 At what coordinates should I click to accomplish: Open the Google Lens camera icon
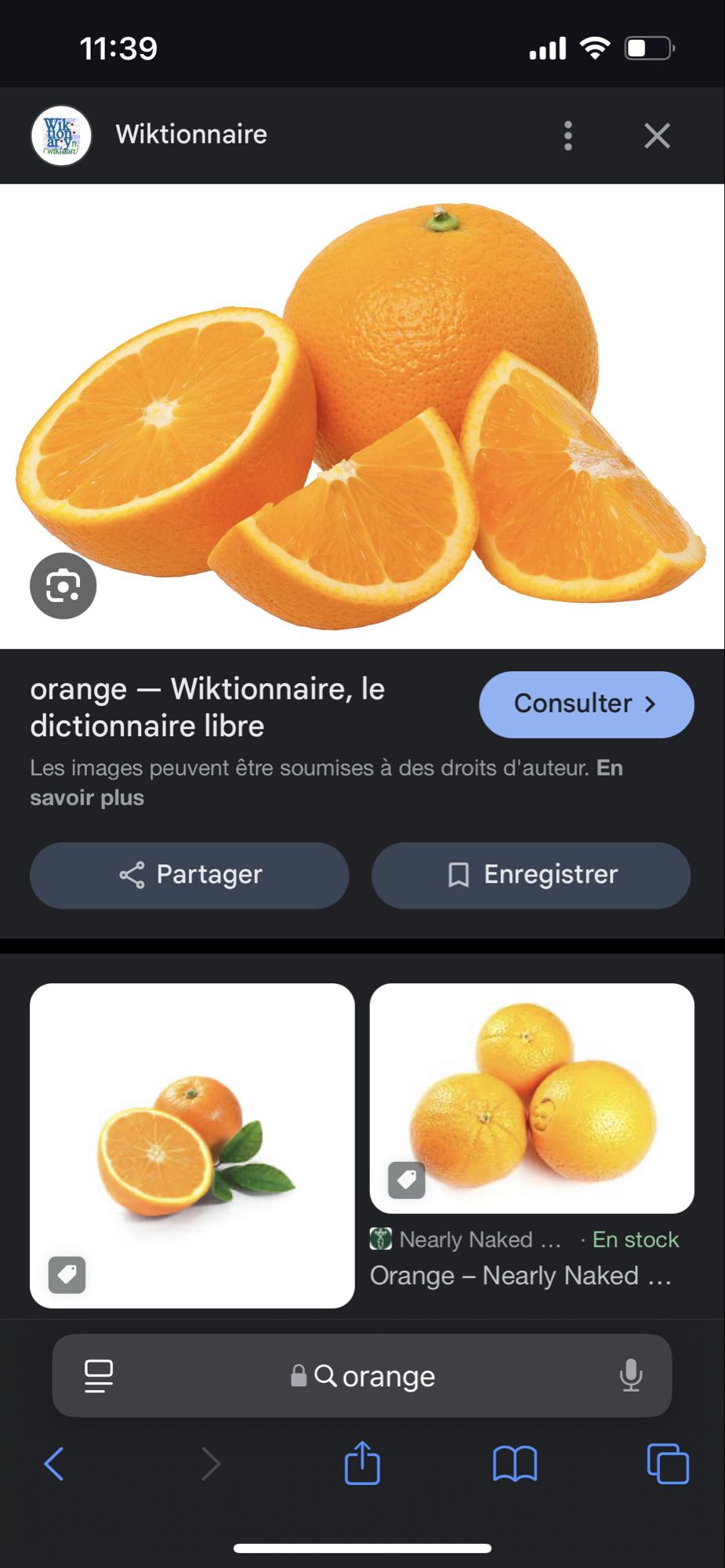(63, 585)
